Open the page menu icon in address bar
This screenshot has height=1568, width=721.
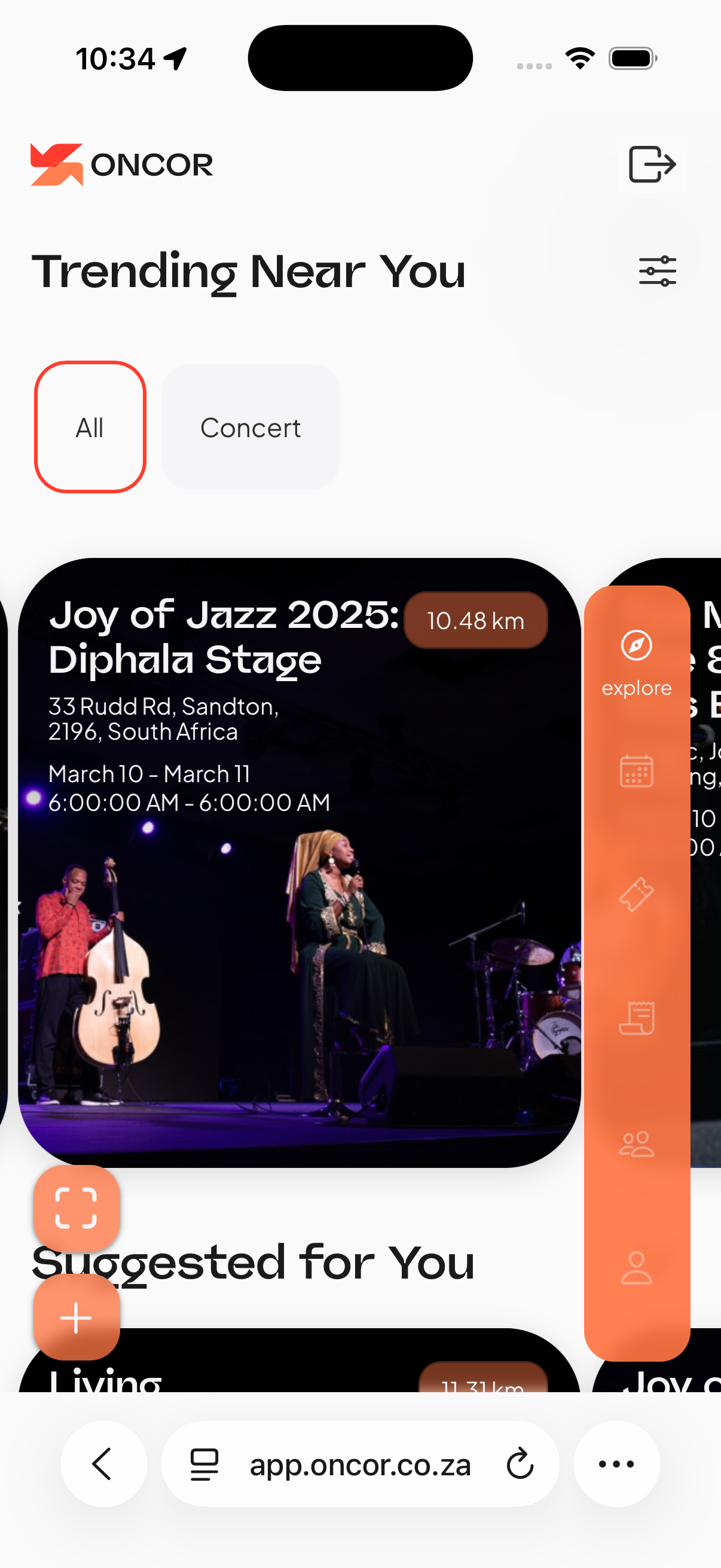pyautogui.click(x=204, y=1464)
